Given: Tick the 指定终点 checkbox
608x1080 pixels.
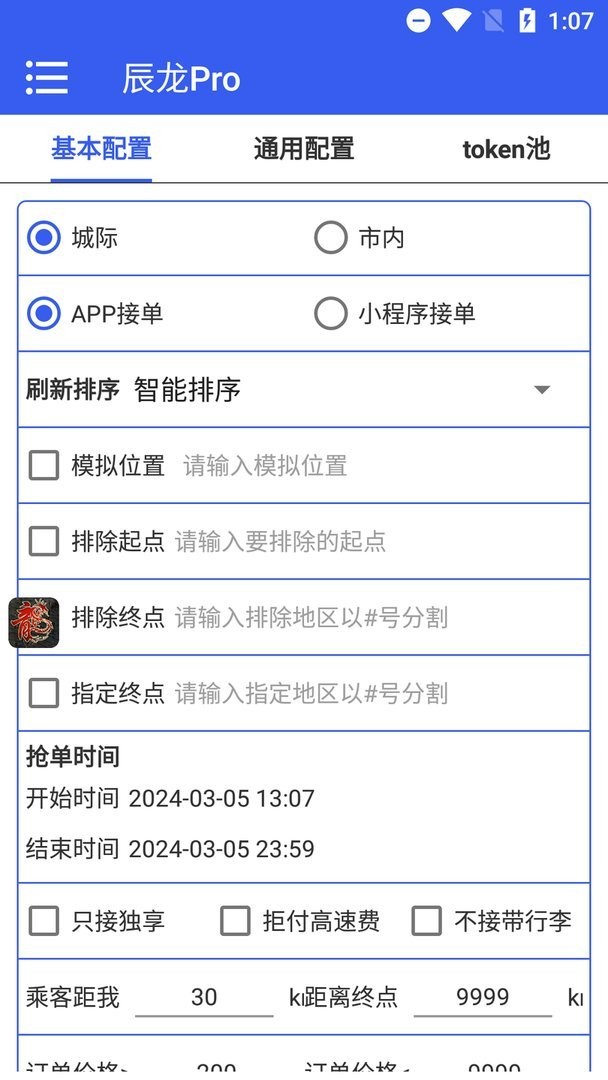Looking at the screenshot, I should coord(44,694).
